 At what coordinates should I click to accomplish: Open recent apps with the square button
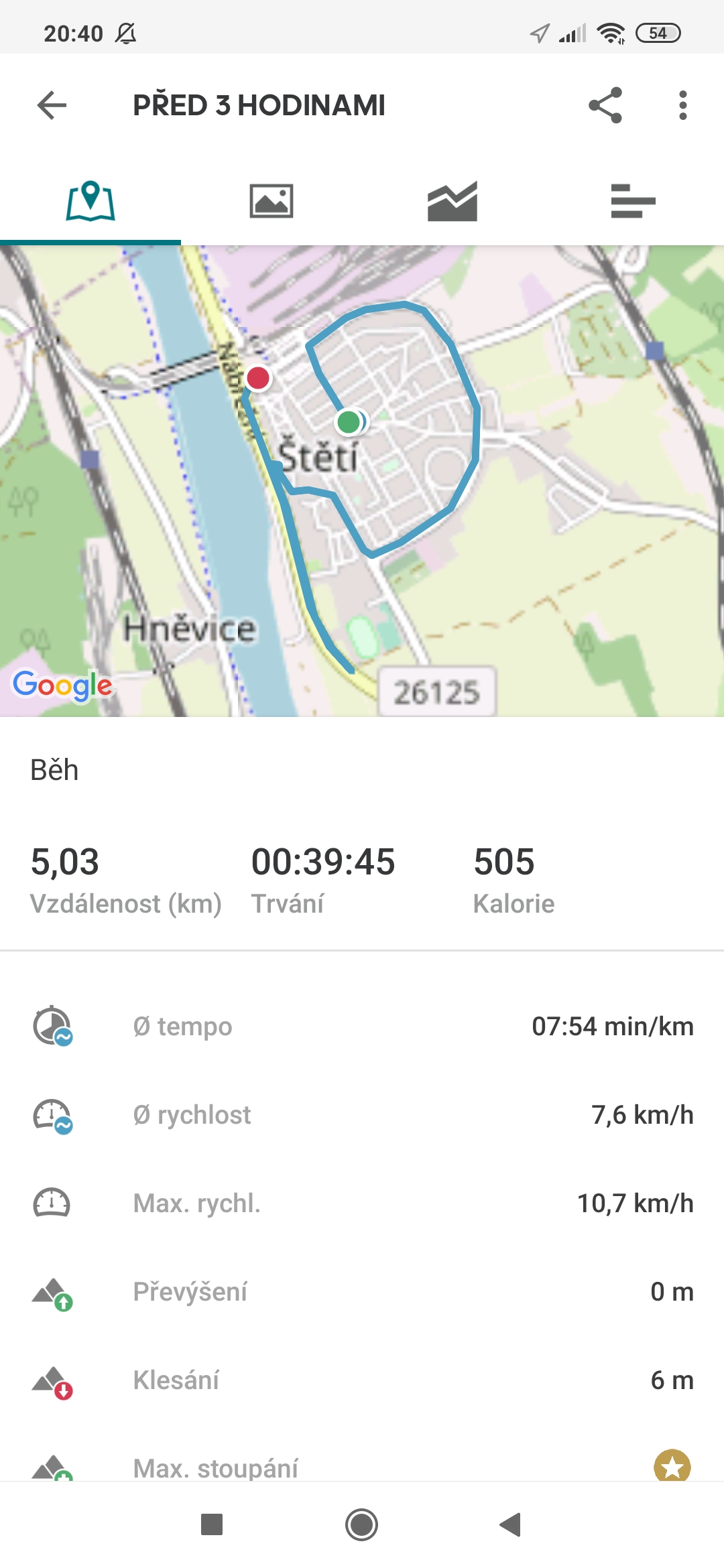(212, 1525)
